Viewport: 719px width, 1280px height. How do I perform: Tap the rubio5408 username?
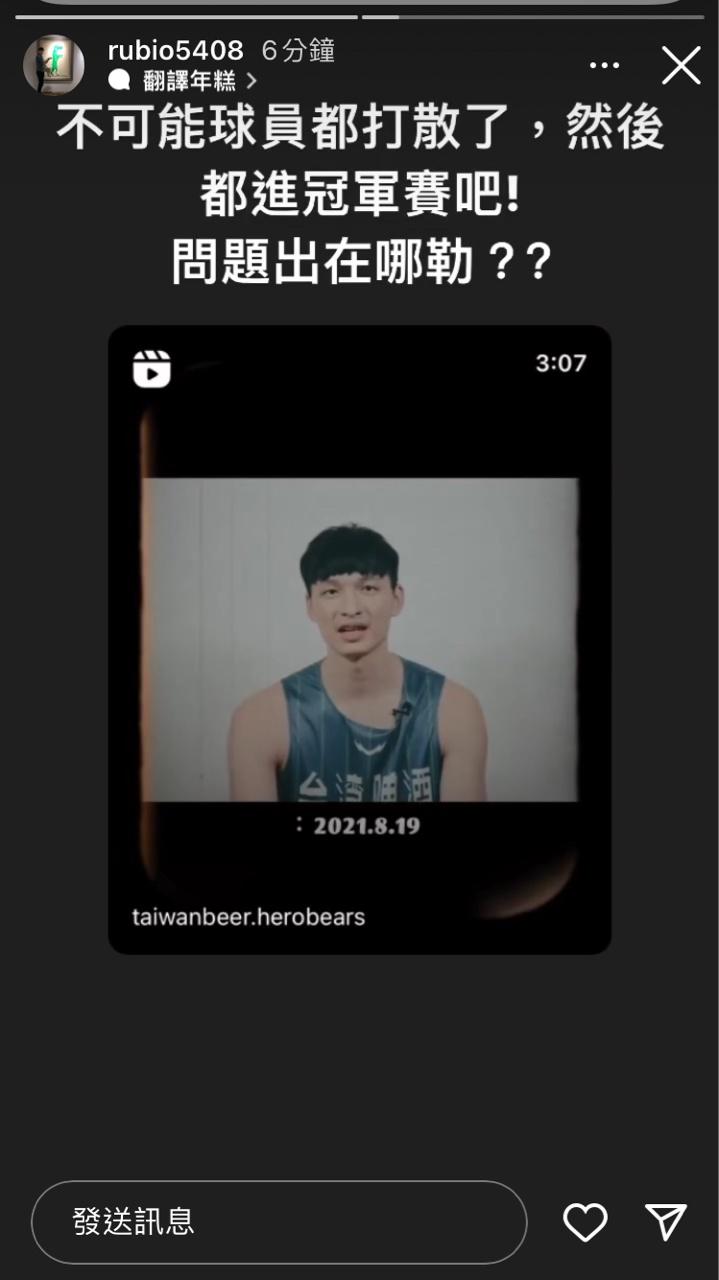point(175,51)
